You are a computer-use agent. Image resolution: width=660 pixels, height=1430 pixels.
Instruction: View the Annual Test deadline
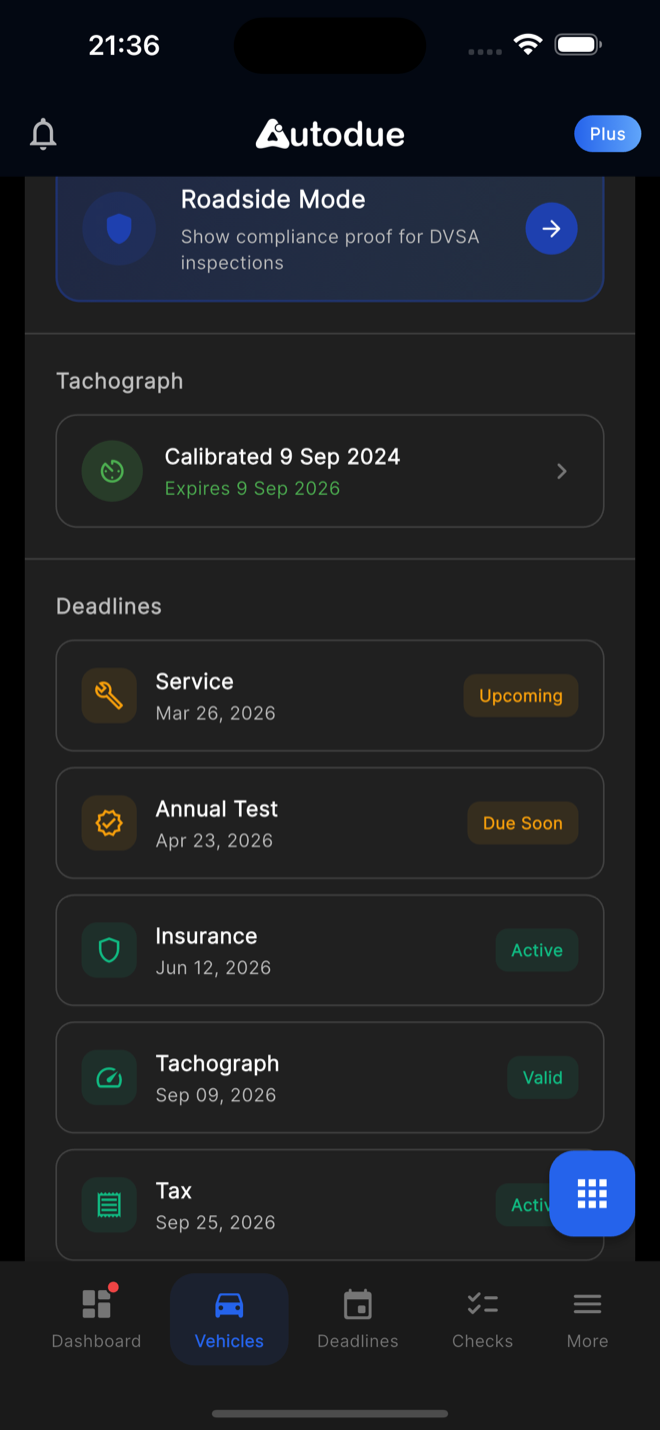pyautogui.click(x=330, y=823)
